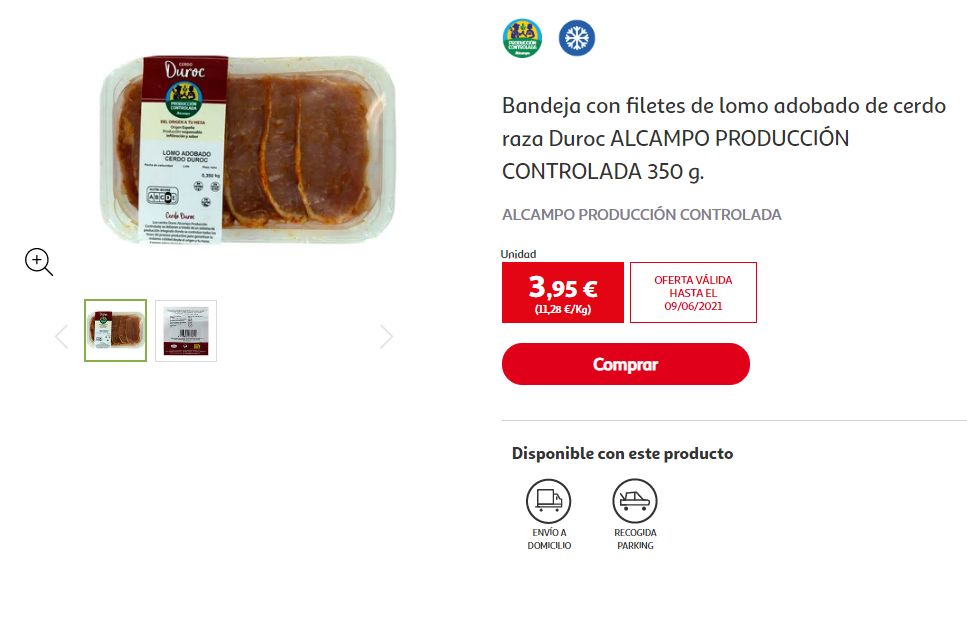Zoom the product image with the magnifier icon
967x628 pixels.
coord(39,263)
